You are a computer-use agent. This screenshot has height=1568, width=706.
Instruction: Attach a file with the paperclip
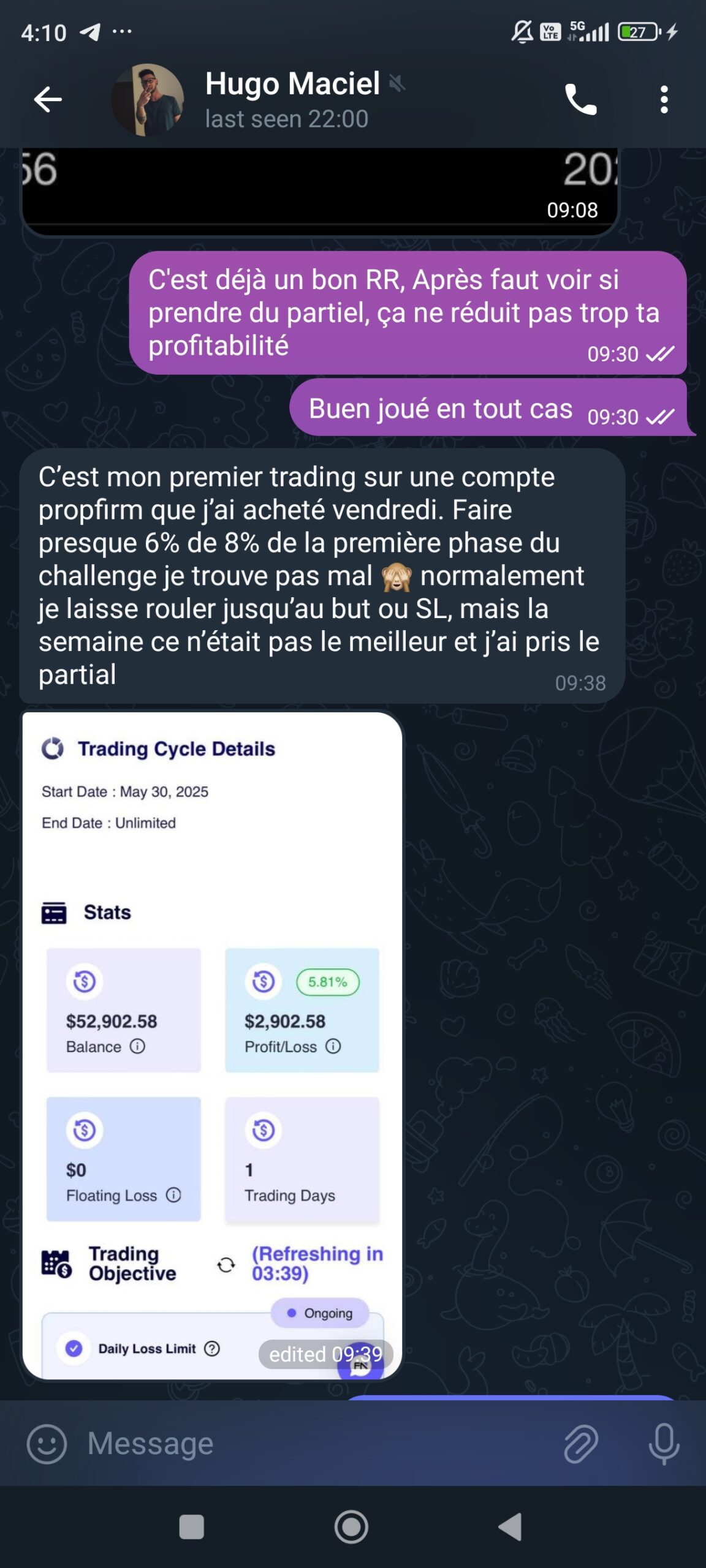point(580,1444)
